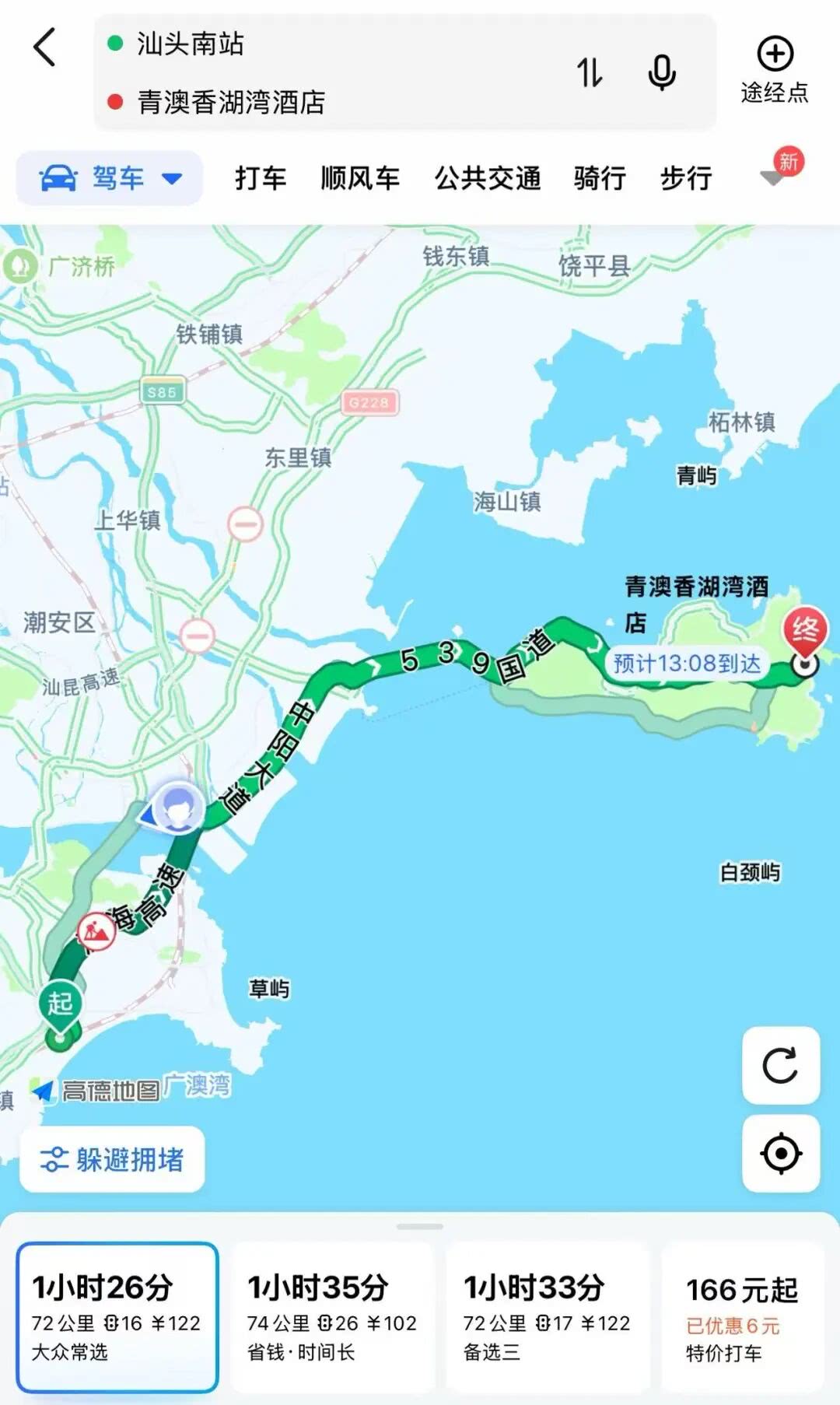Refresh the route
Image resolution: width=840 pixels, height=1405 pixels.
point(781,1065)
